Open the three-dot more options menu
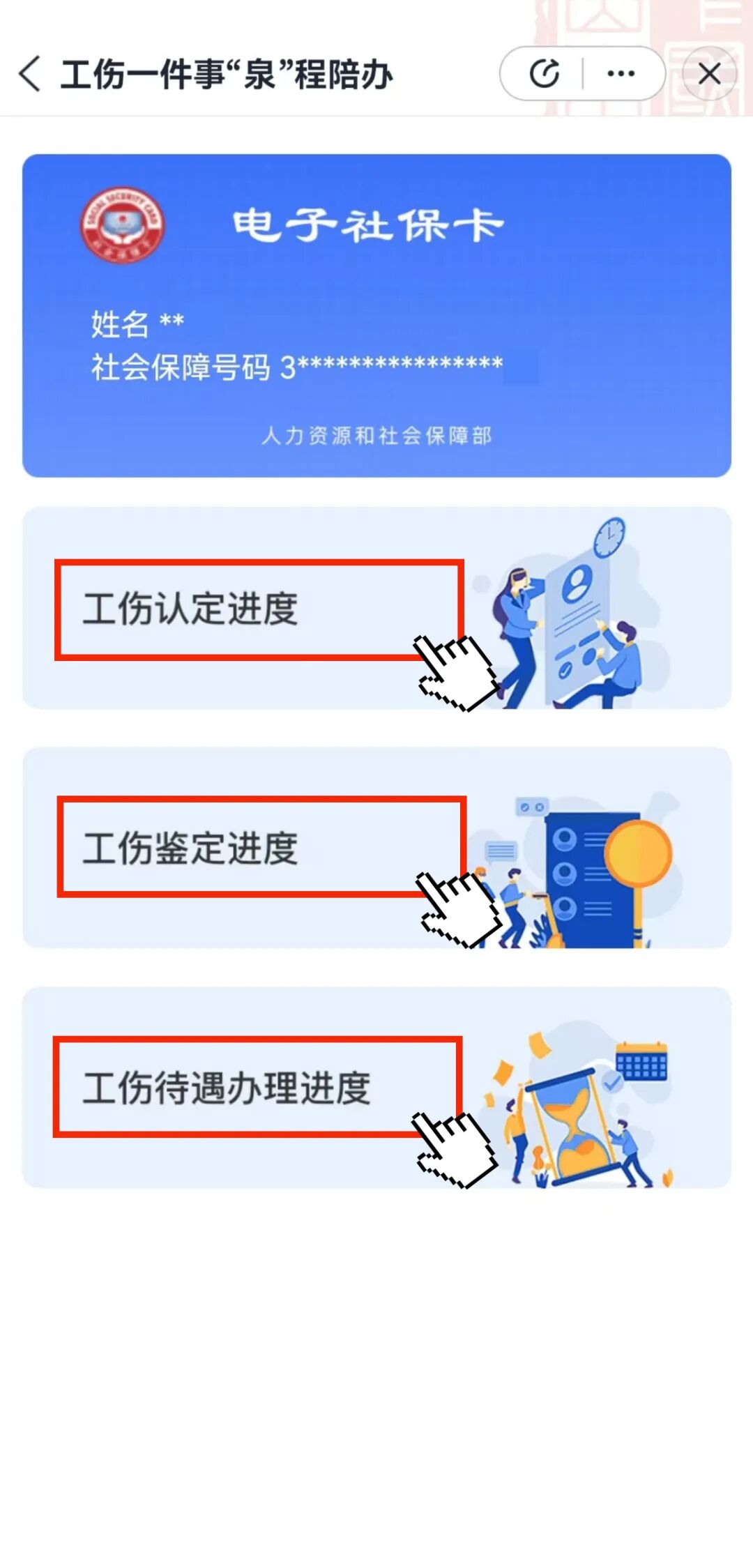 [621, 74]
